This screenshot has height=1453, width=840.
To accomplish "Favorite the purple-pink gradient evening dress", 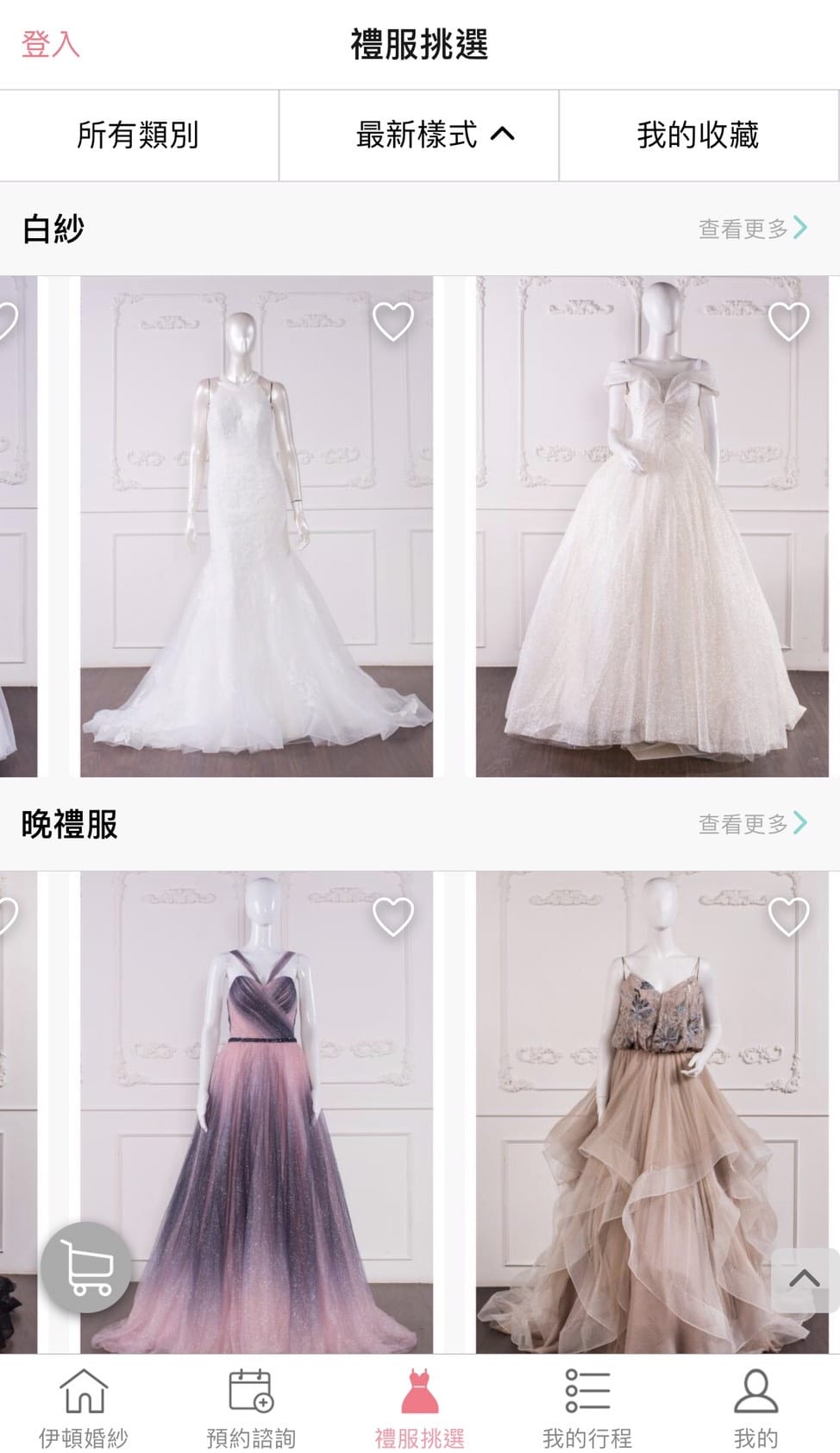I will 392,916.
